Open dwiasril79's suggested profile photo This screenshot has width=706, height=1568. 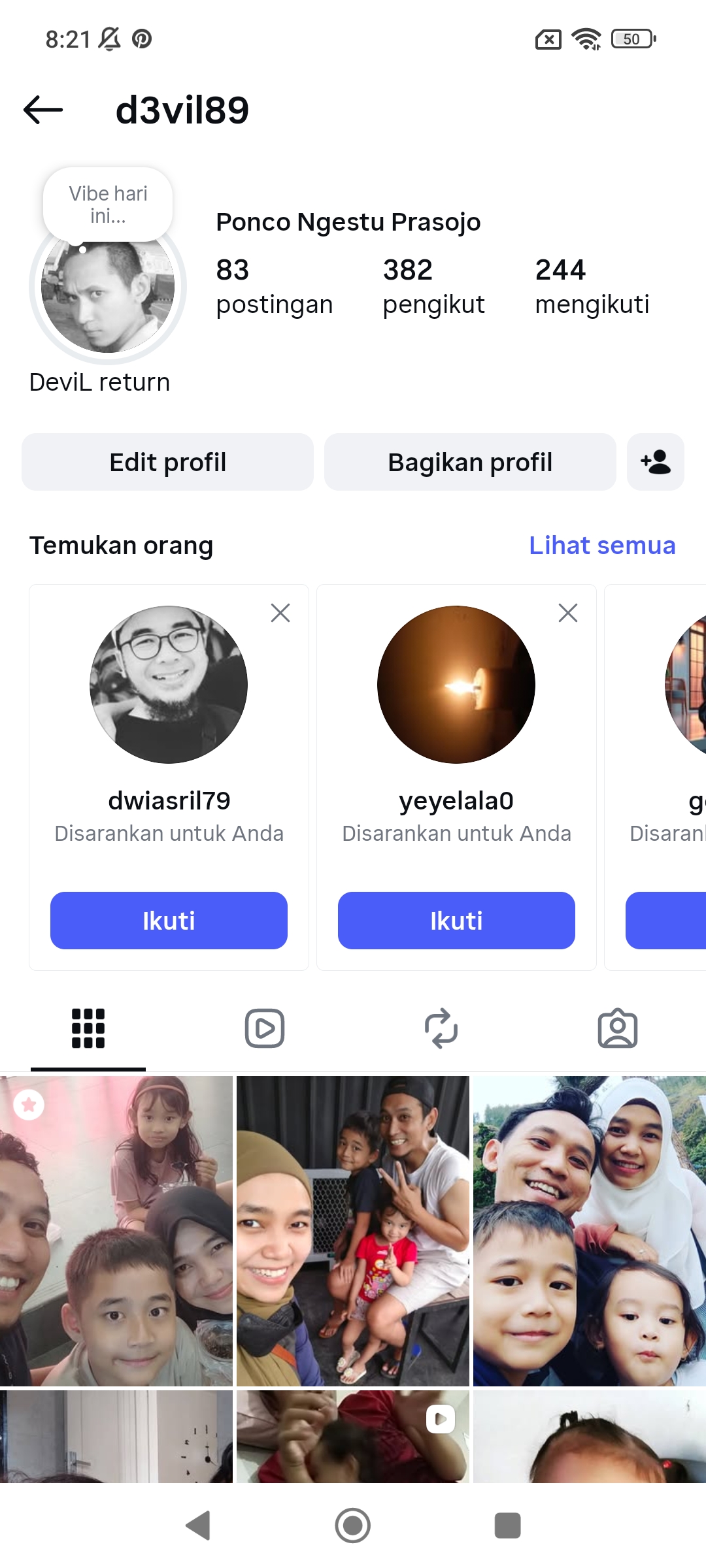pos(169,685)
